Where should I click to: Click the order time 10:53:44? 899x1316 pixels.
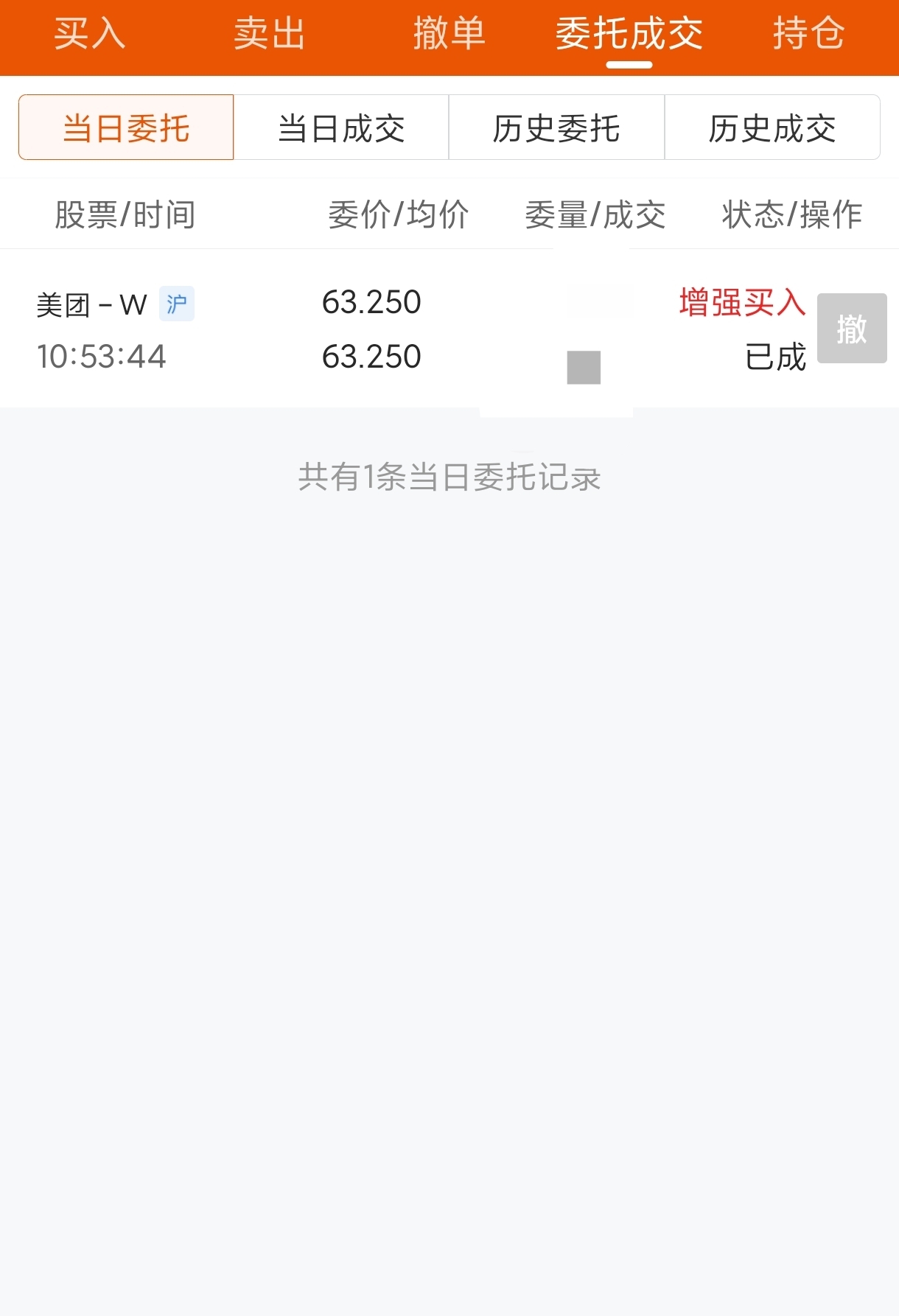tap(102, 357)
